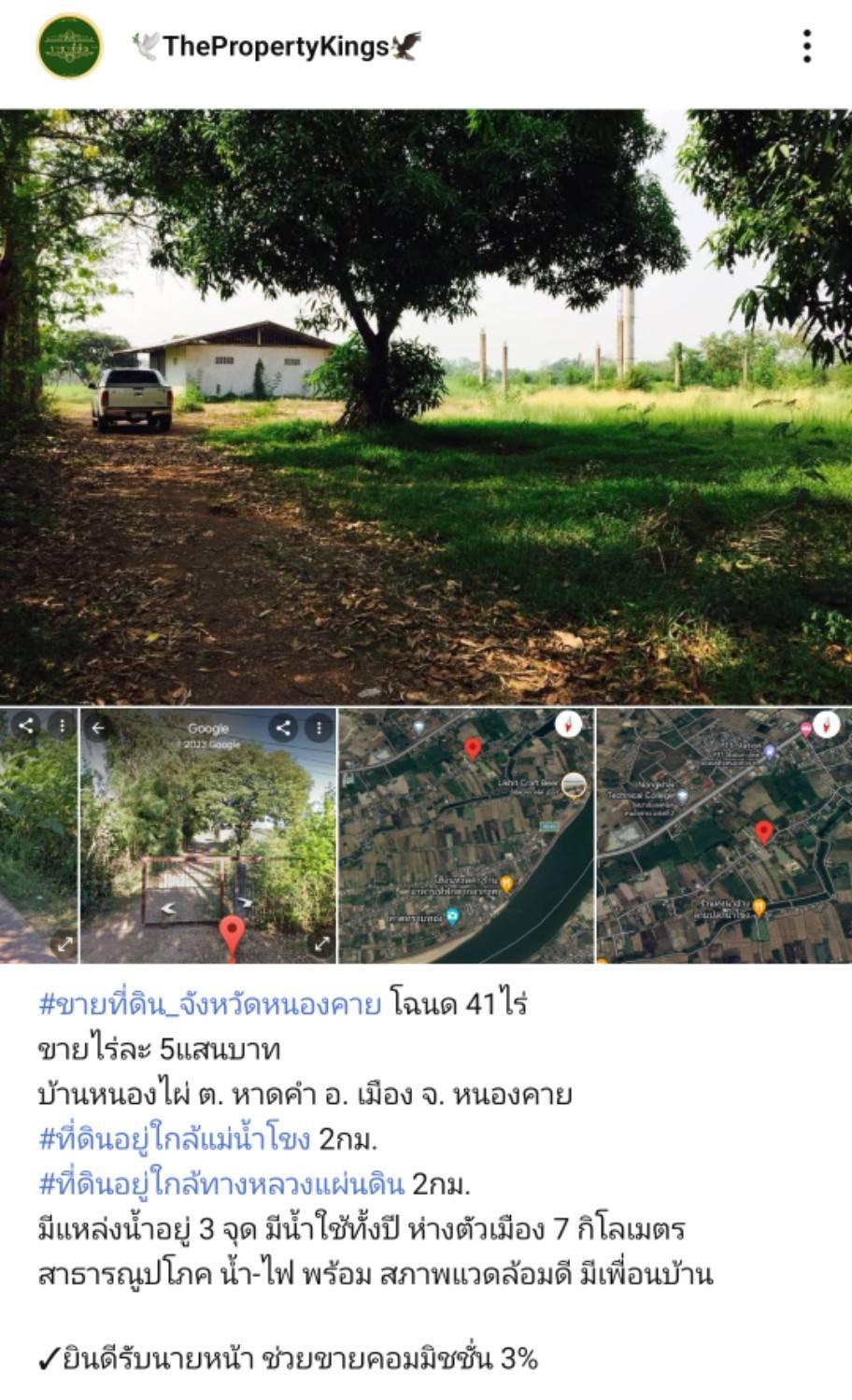Open ThePropertyKings profile picture
Screen dimensions: 852x1400
click(x=69, y=46)
